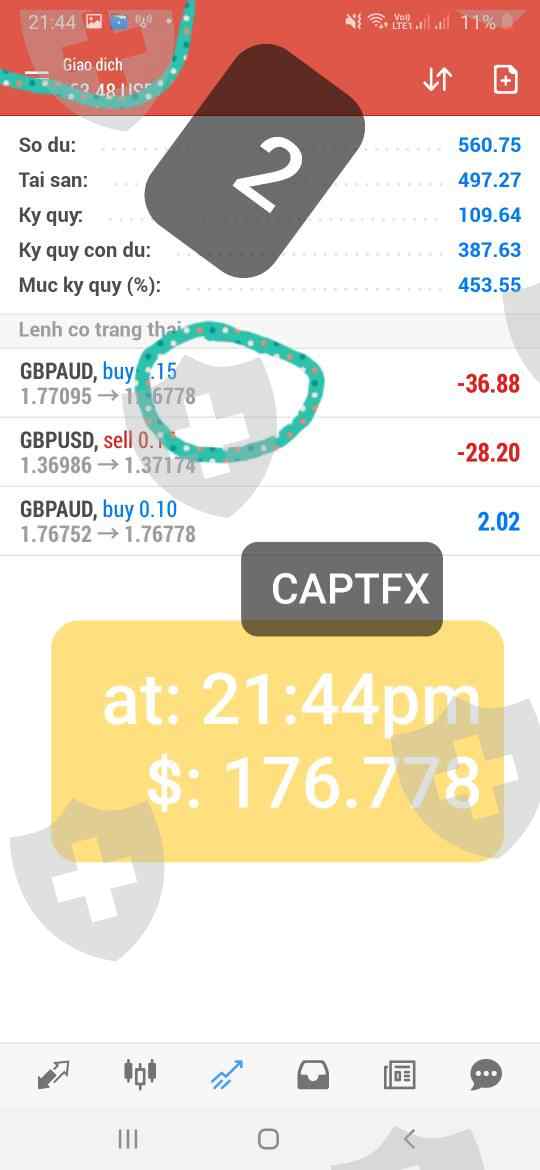The height and width of the screenshot is (1170, 540).
Task: Switch to the Quotes tab
Action: [x=53, y=1074]
